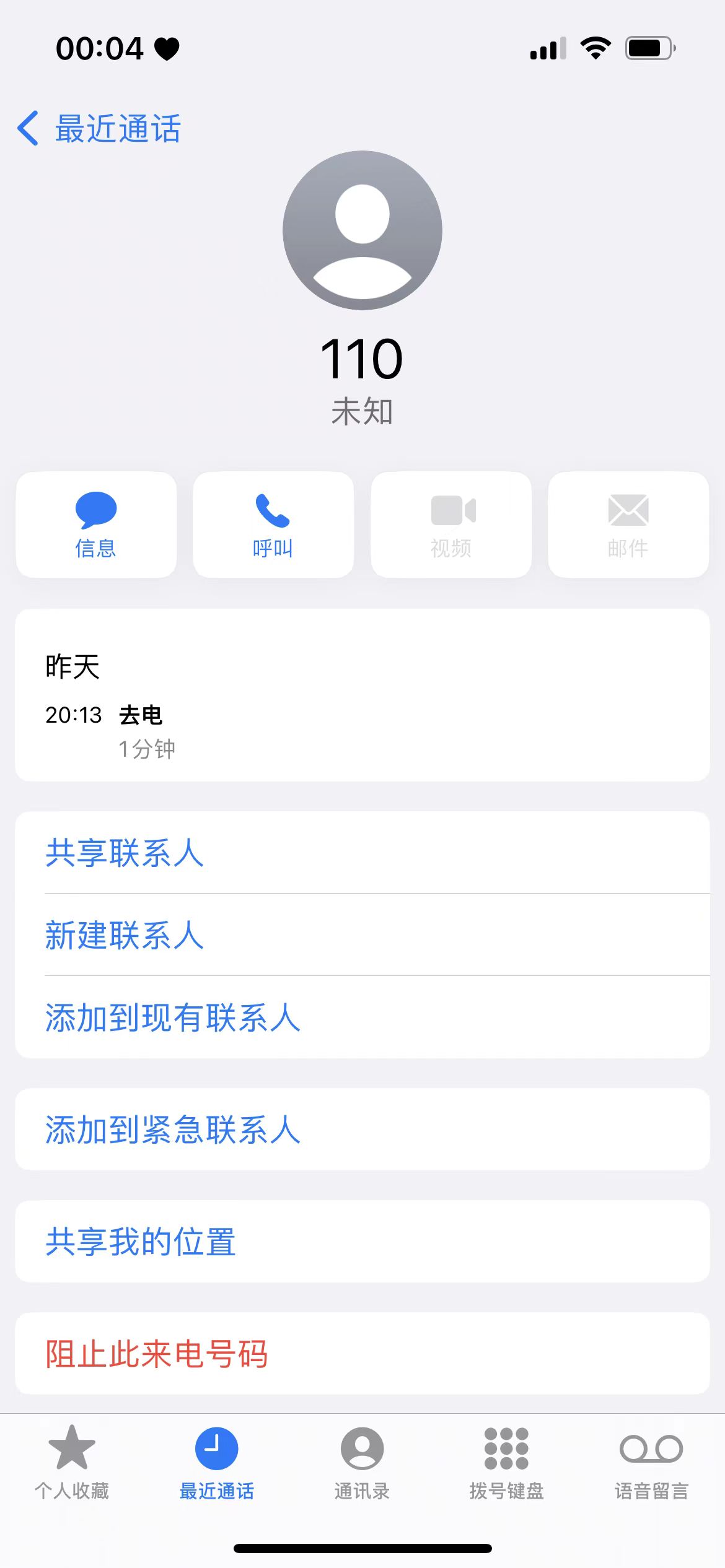Screen dimensions: 725x1568
Task: Select 共享联系人
Action: click(x=124, y=853)
